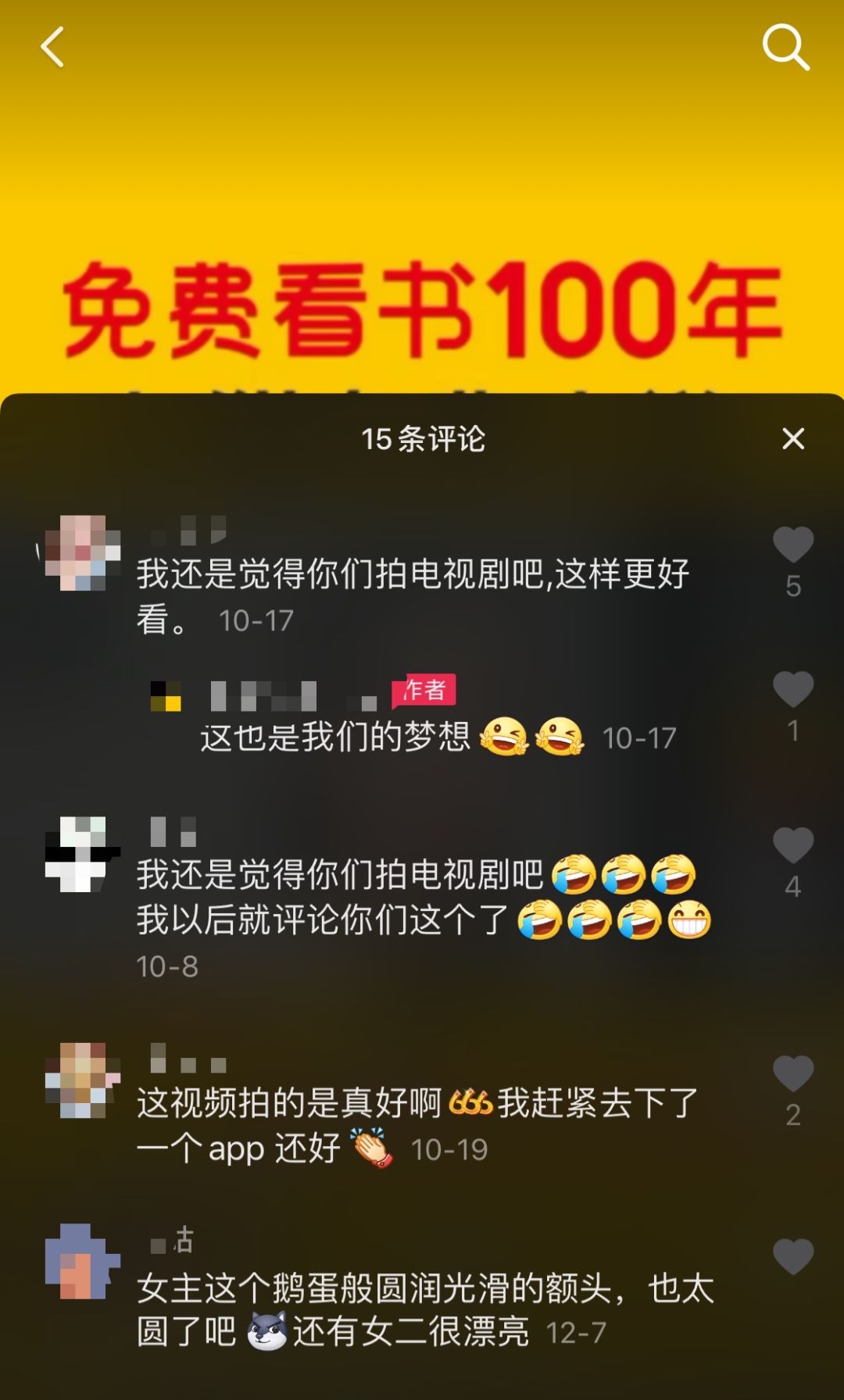Image resolution: width=844 pixels, height=1400 pixels.
Task: Like the comment ending with 这样更好看
Action: coord(793,545)
